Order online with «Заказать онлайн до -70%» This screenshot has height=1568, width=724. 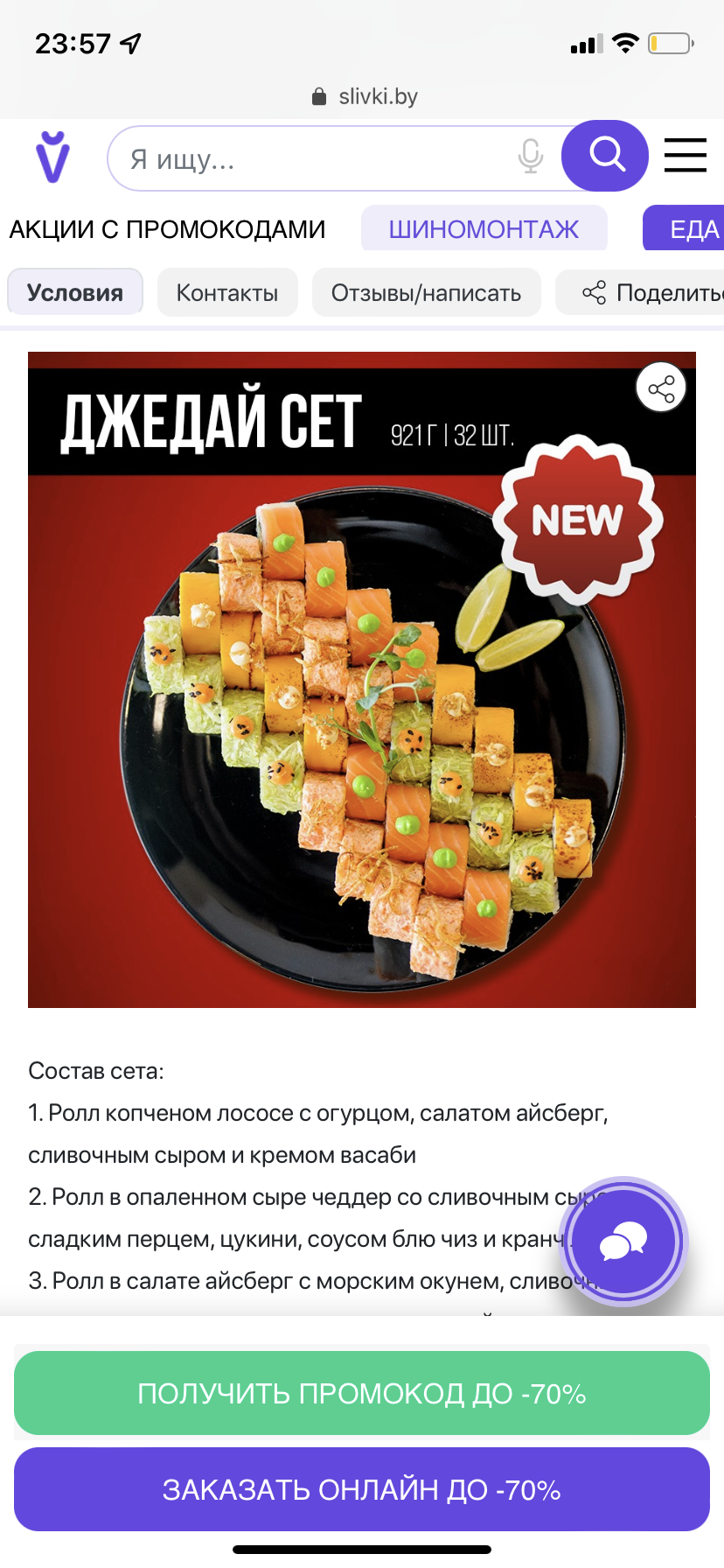pyautogui.click(x=361, y=1489)
